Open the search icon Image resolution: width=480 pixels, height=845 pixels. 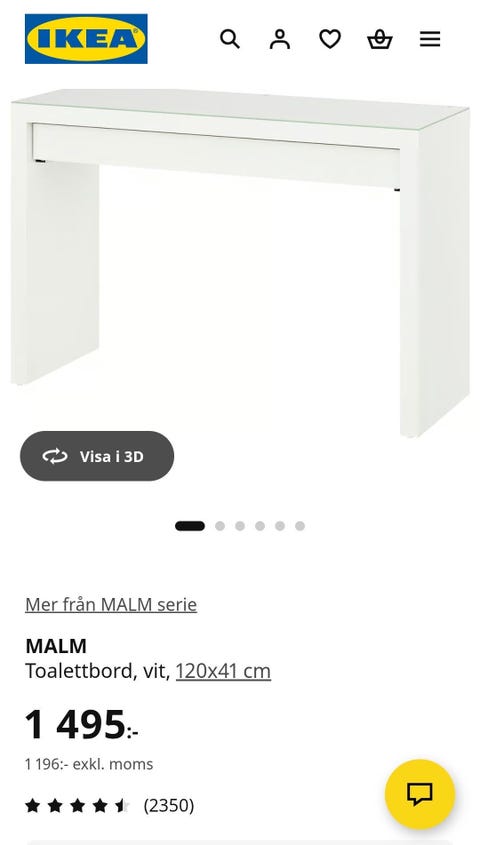click(x=229, y=39)
